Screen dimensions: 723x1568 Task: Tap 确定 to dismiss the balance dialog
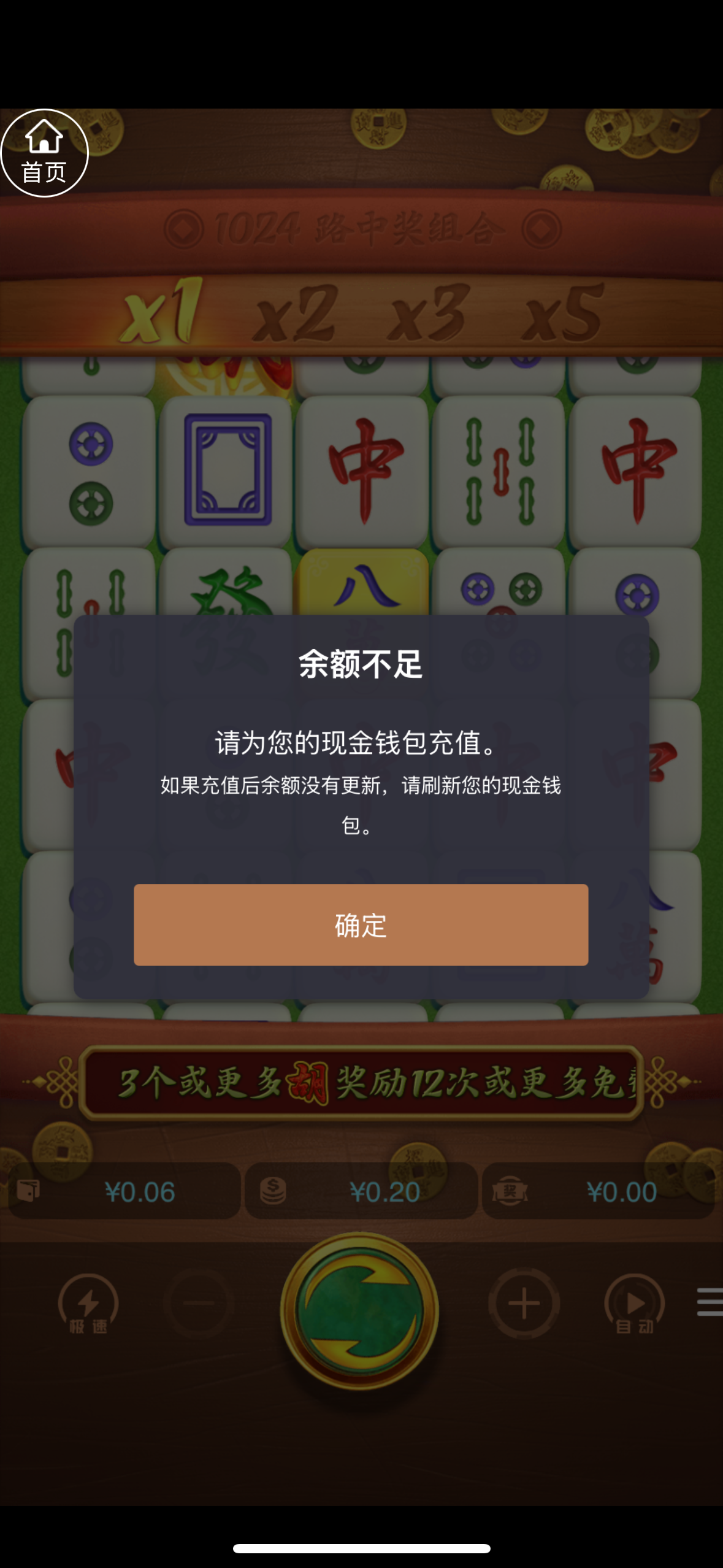pyautogui.click(x=361, y=924)
